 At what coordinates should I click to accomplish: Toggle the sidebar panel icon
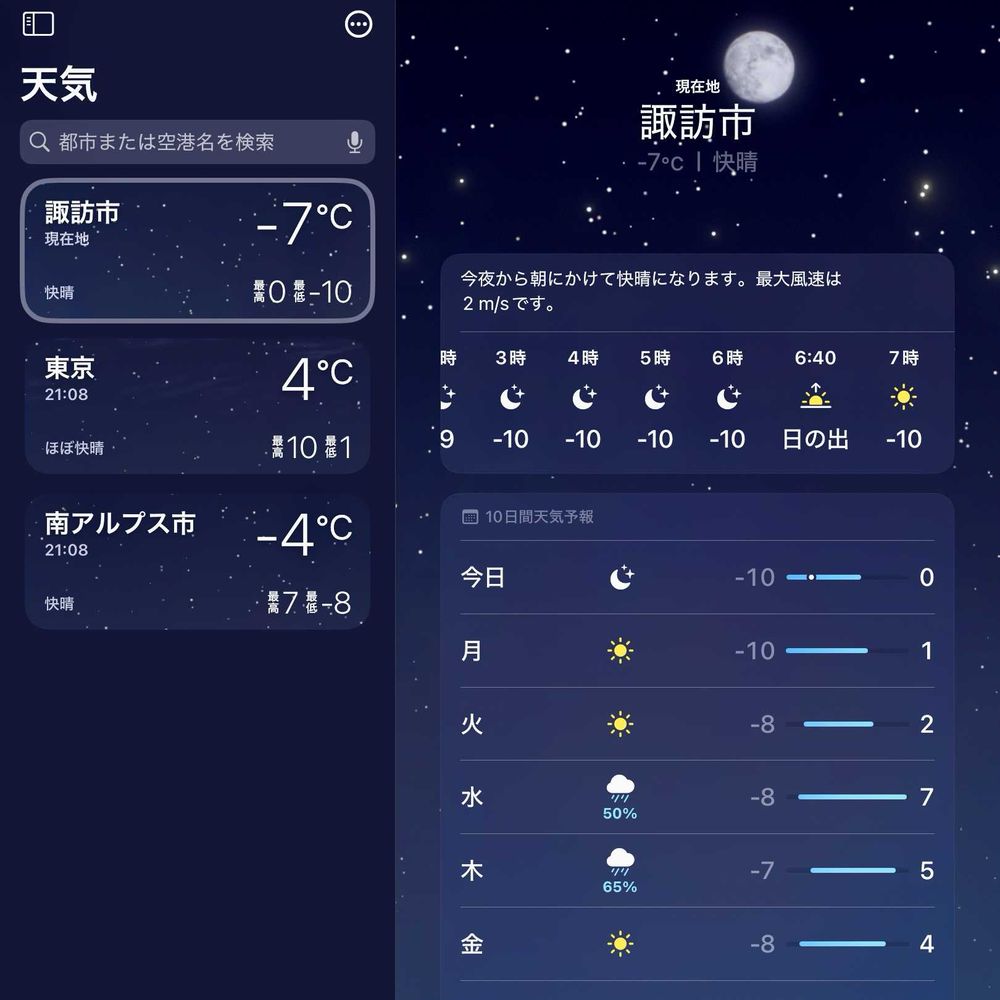(x=38, y=24)
